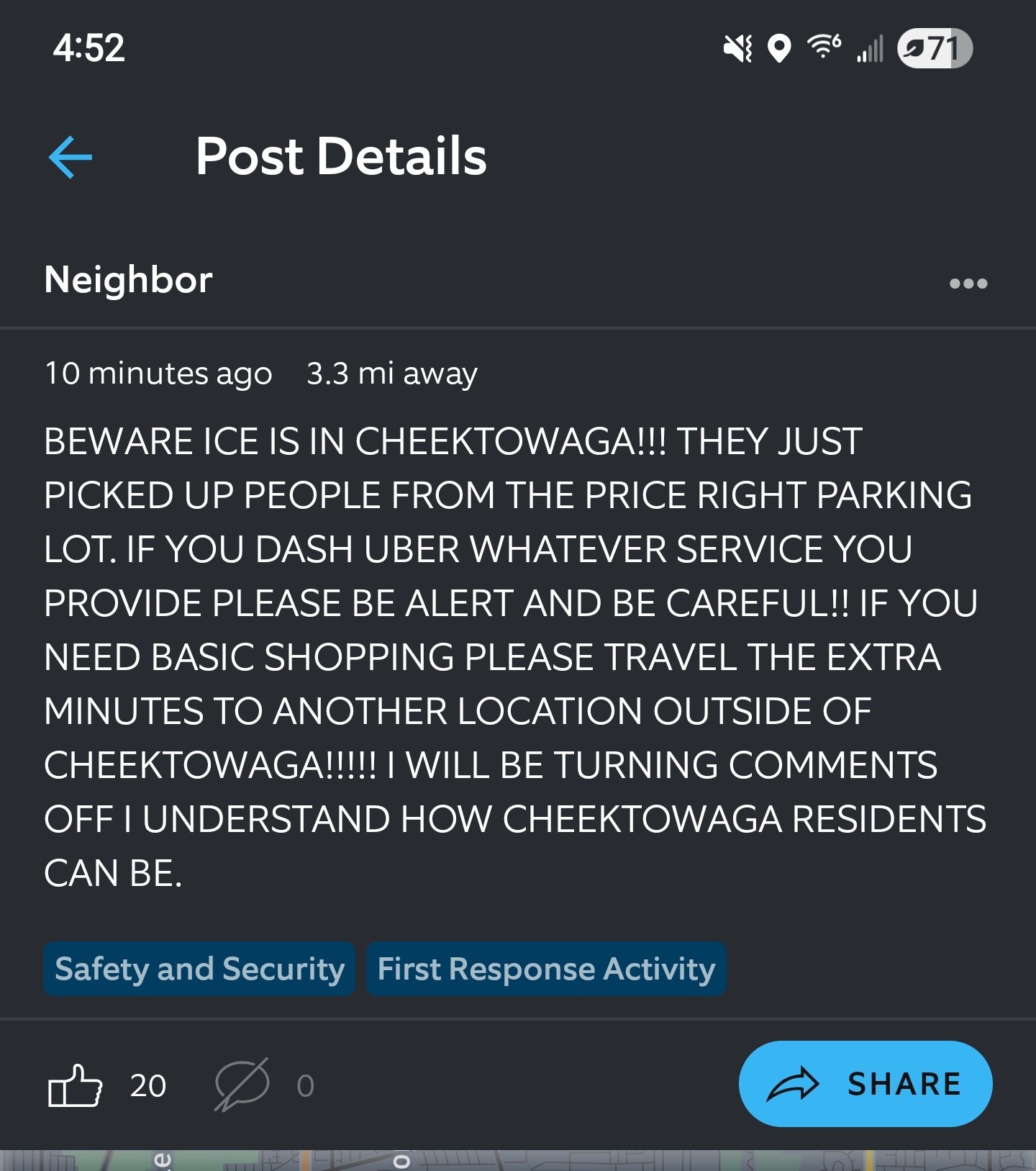Open the map preview below the post
This screenshot has width=1036, height=1171.
(518, 1160)
